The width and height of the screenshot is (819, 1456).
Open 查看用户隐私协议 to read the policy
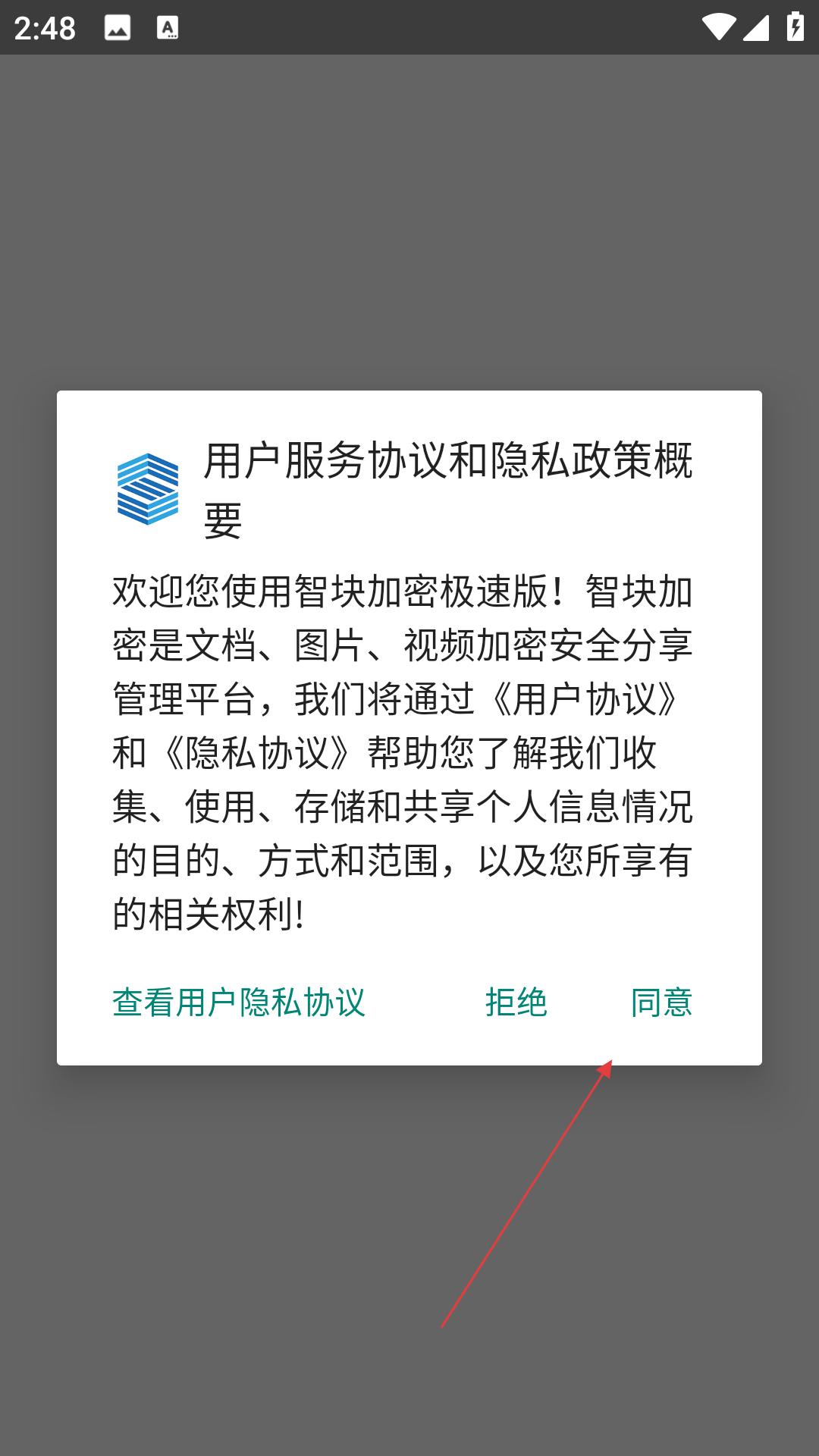239,1003
